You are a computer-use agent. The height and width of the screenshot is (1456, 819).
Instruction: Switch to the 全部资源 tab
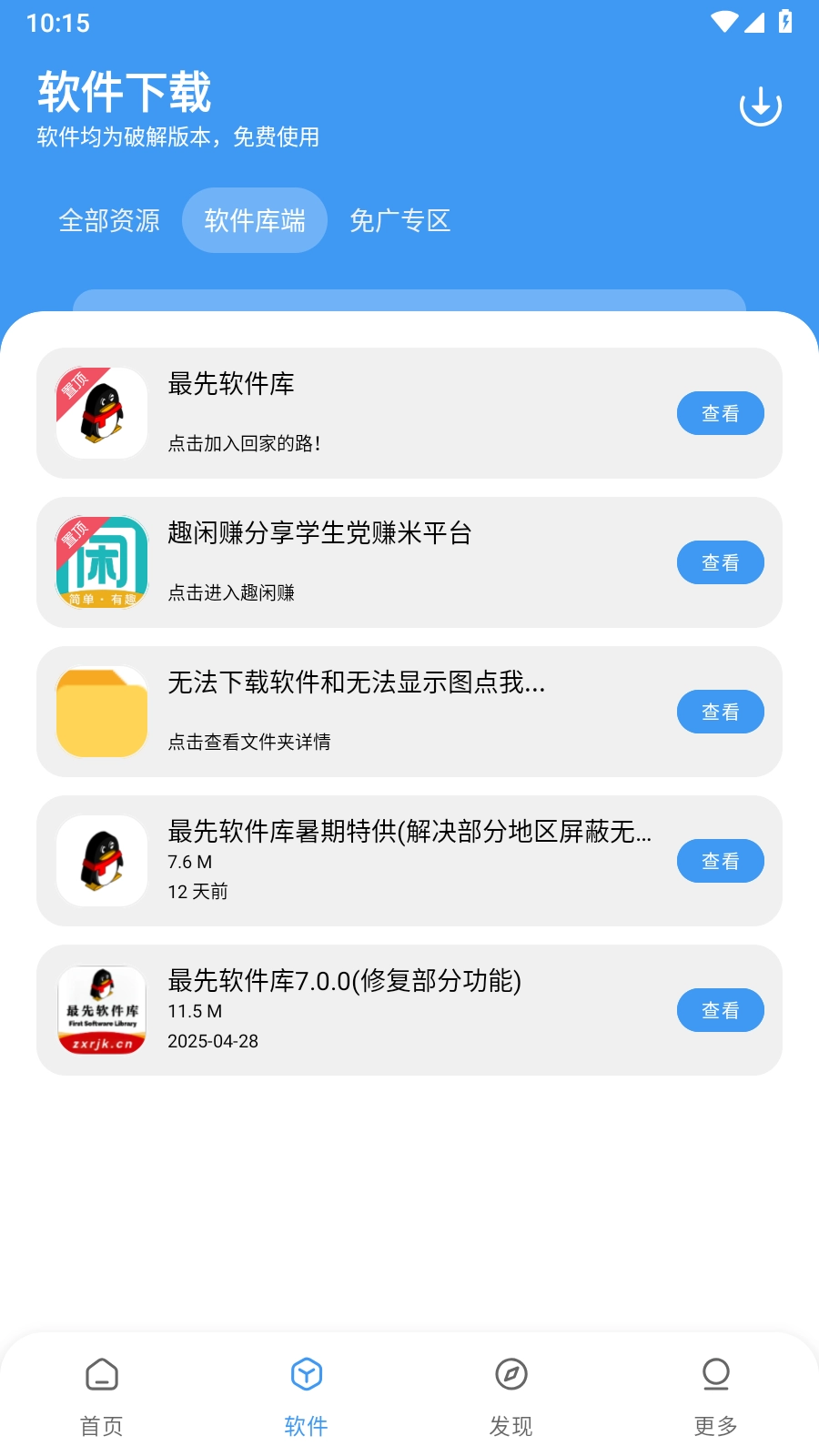pyautogui.click(x=109, y=220)
